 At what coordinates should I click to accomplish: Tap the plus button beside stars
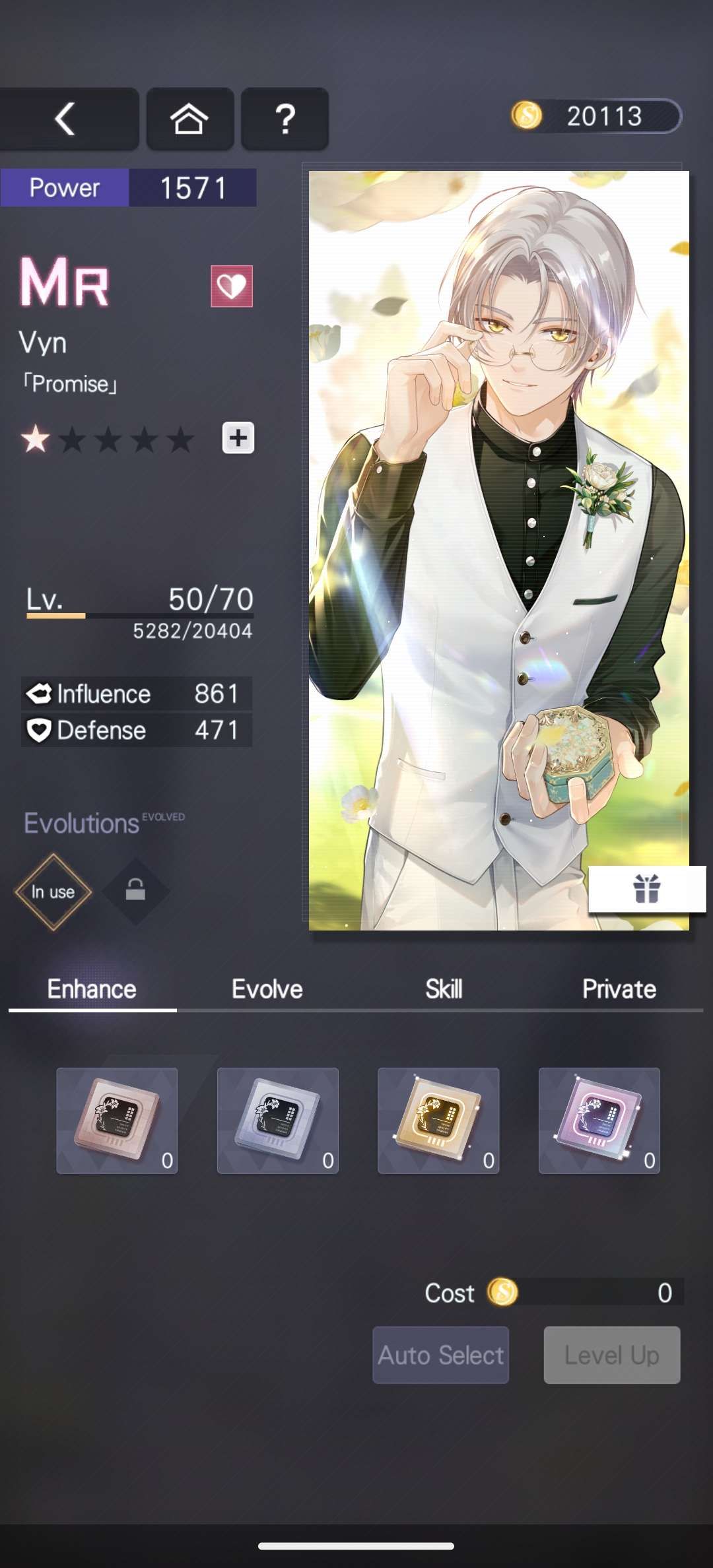(238, 438)
